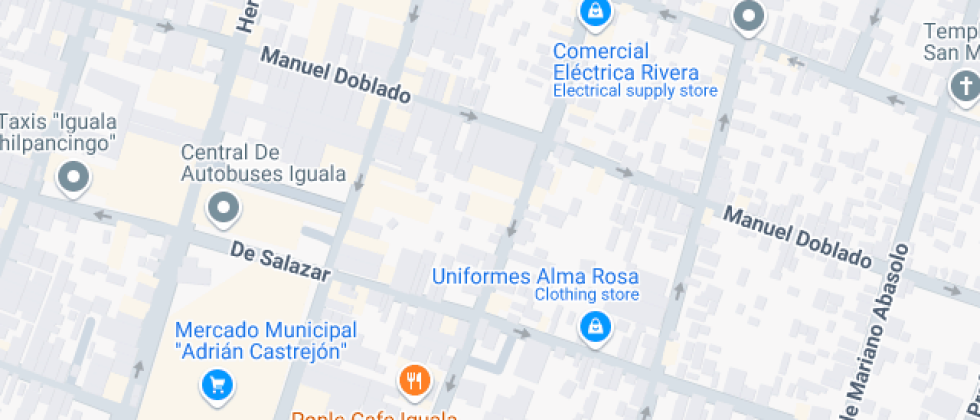Open Mercado Municipal Adrián Castrejón marker
Image resolution: width=980 pixels, height=420 pixels.
tap(216, 384)
